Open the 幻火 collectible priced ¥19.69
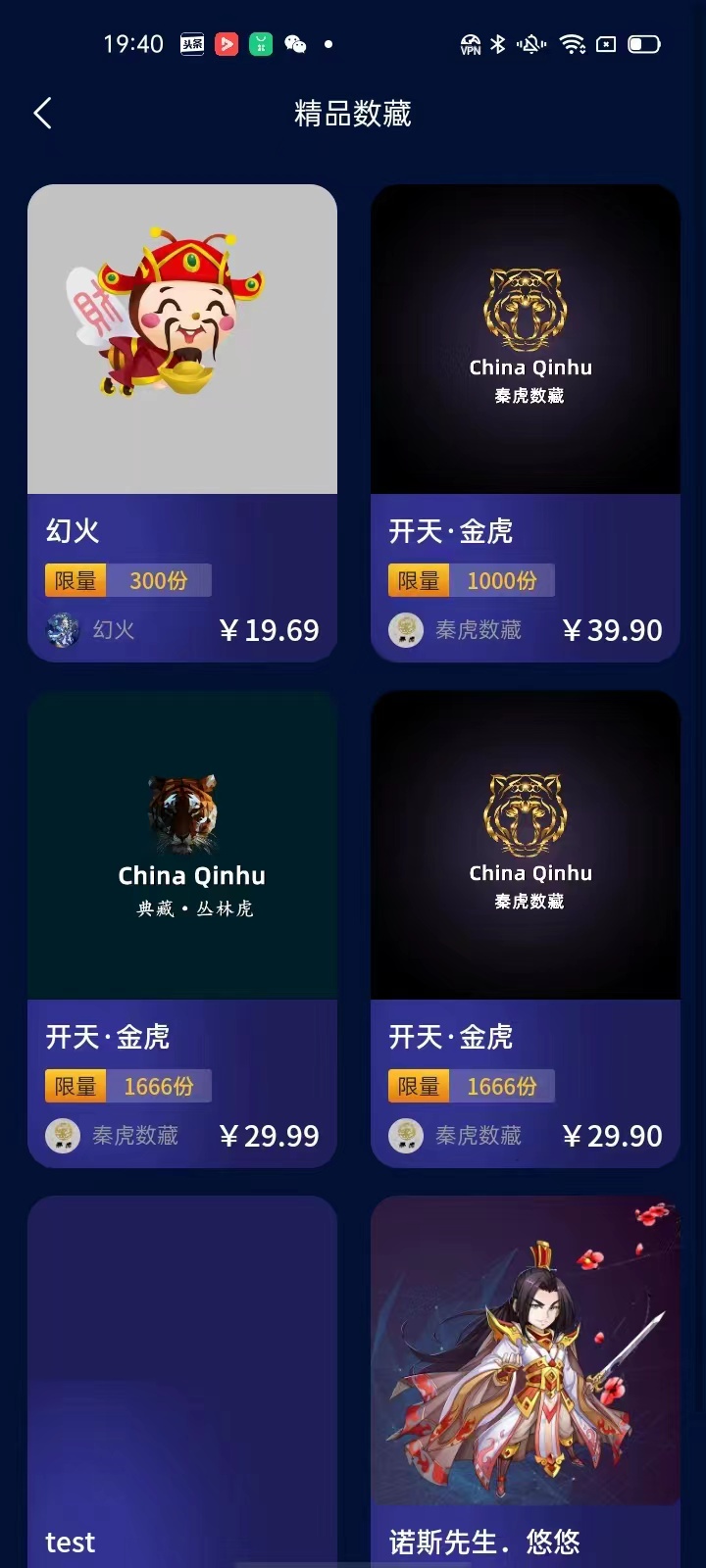This screenshot has height=1568, width=706. [182, 421]
